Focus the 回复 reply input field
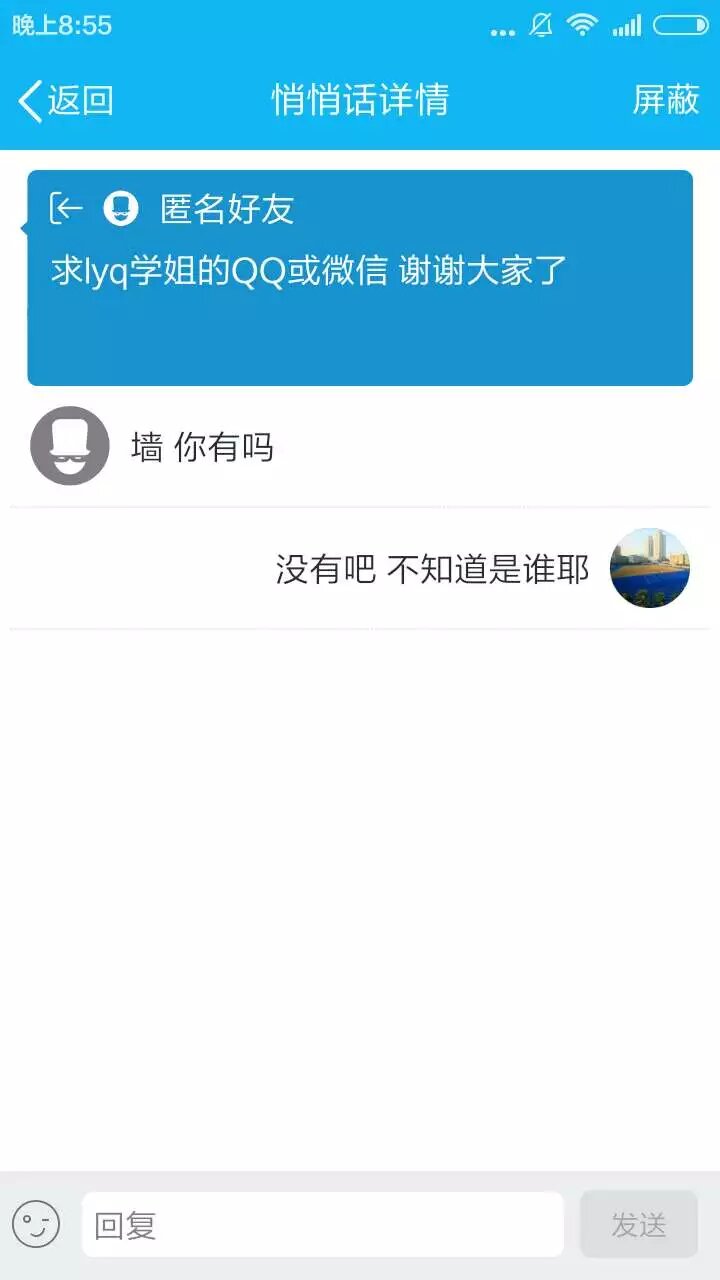The image size is (720, 1280). [x=322, y=1224]
